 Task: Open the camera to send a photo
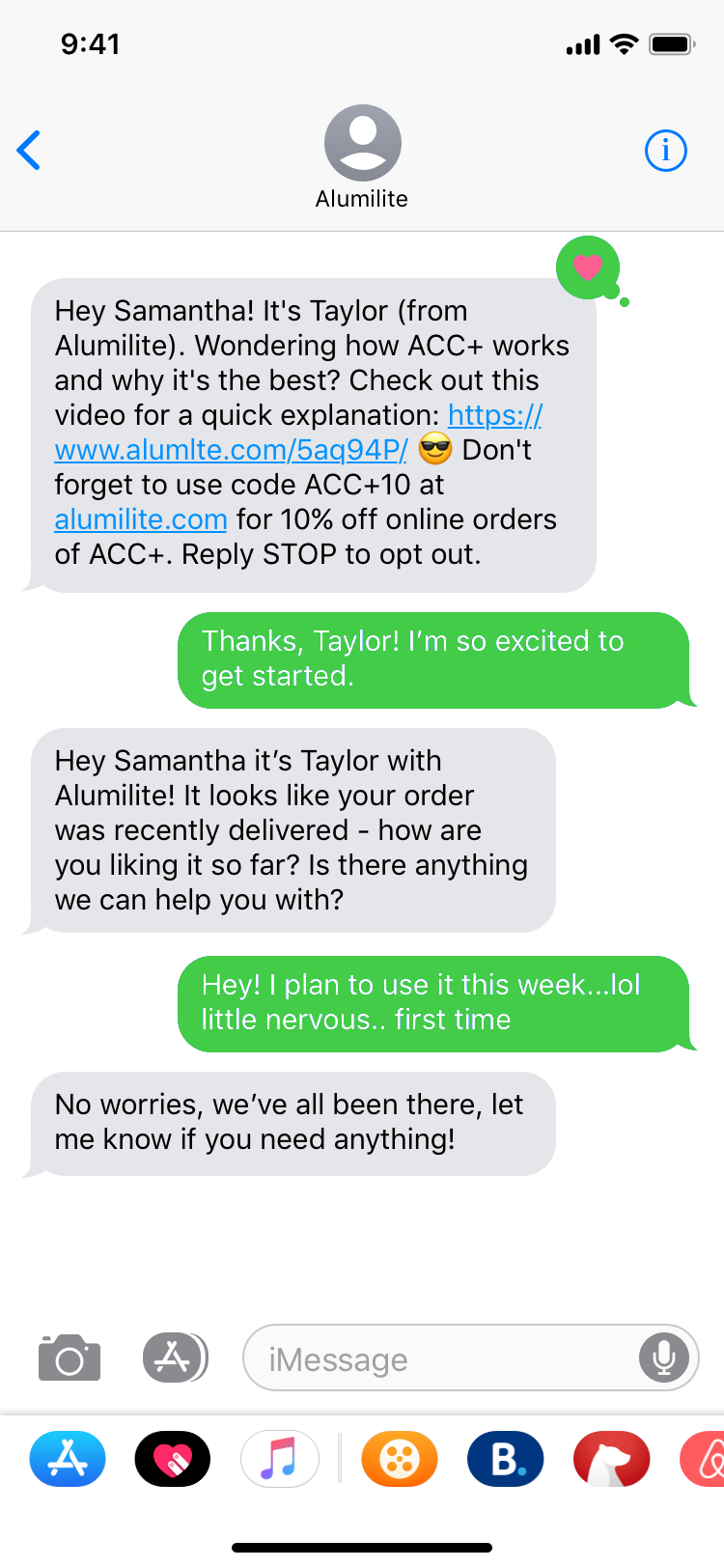pos(70,1358)
